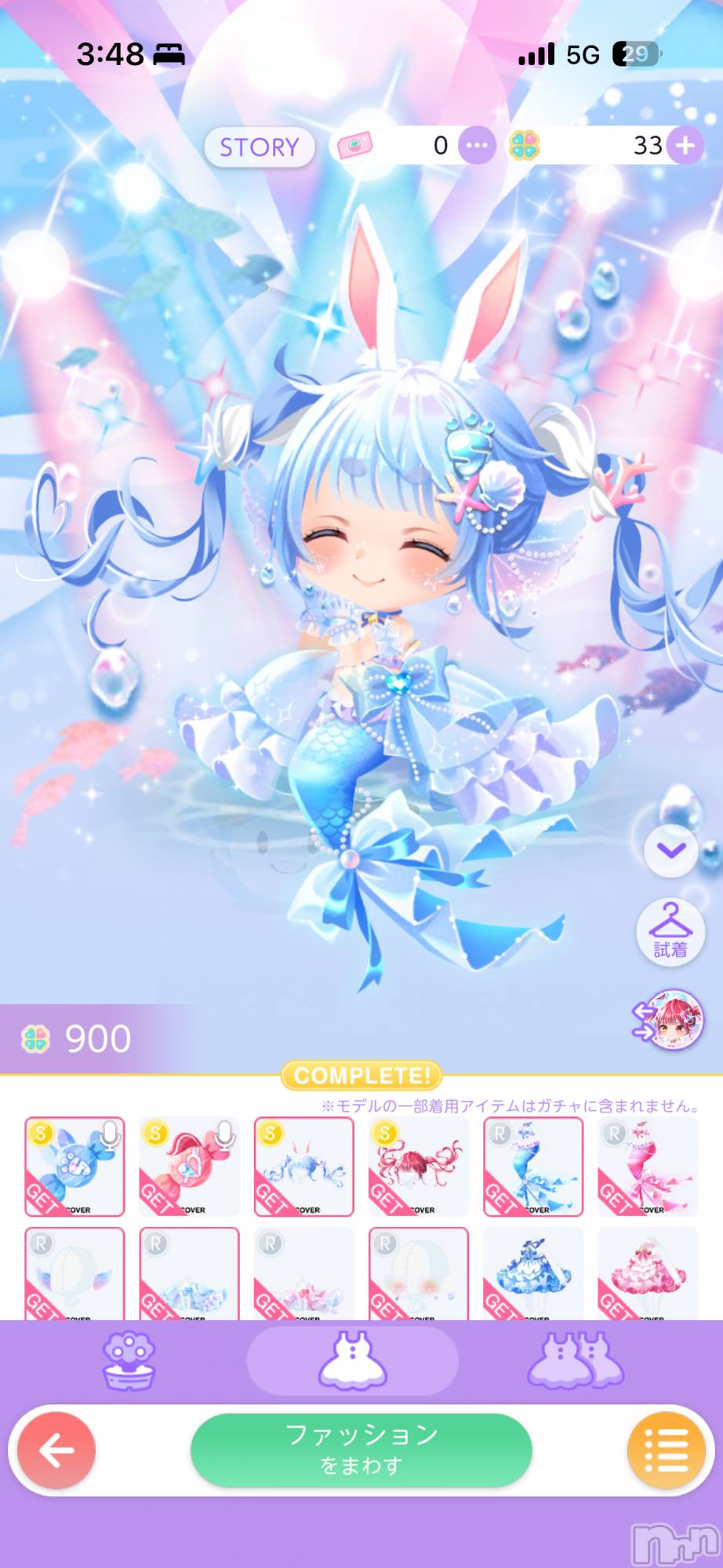Select the blue mermaid tail item

(x=532, y=1167)
